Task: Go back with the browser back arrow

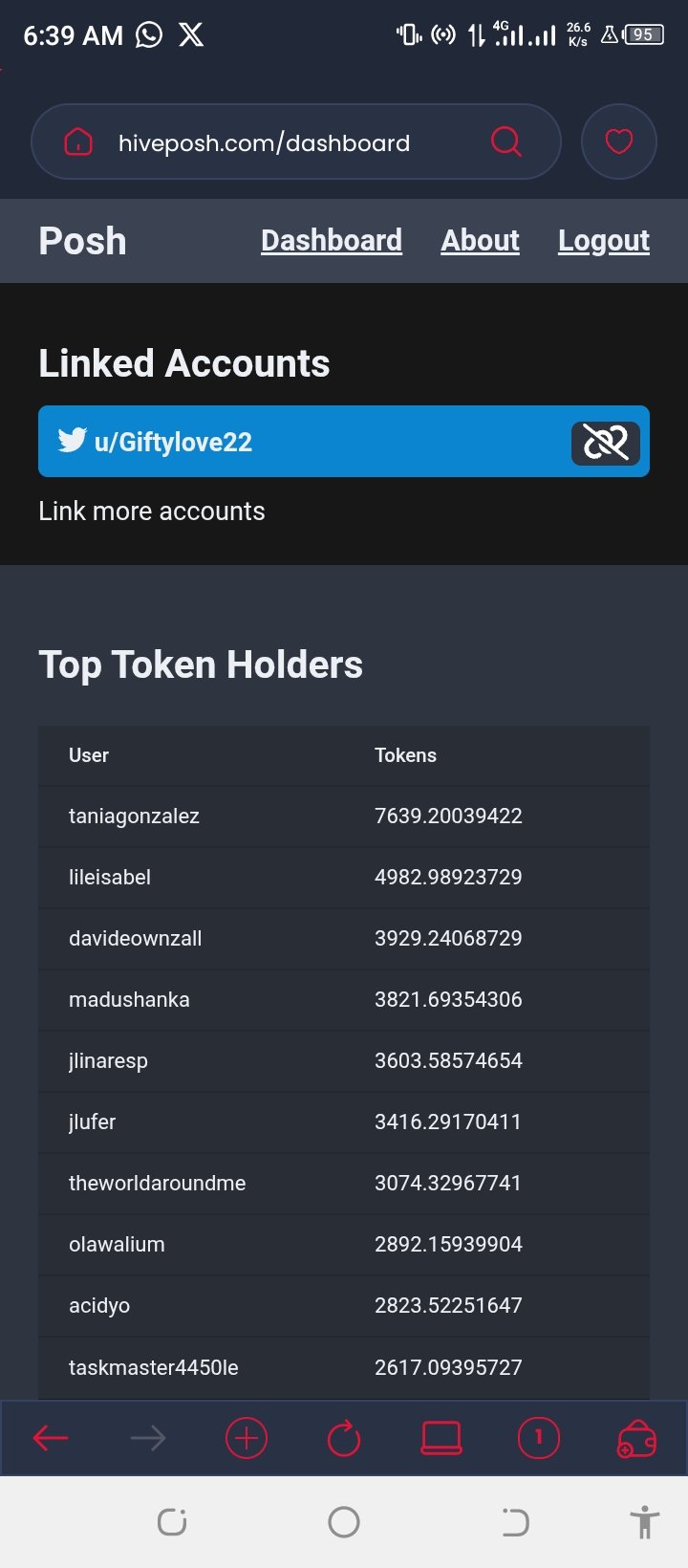Action: [51, 1438]
